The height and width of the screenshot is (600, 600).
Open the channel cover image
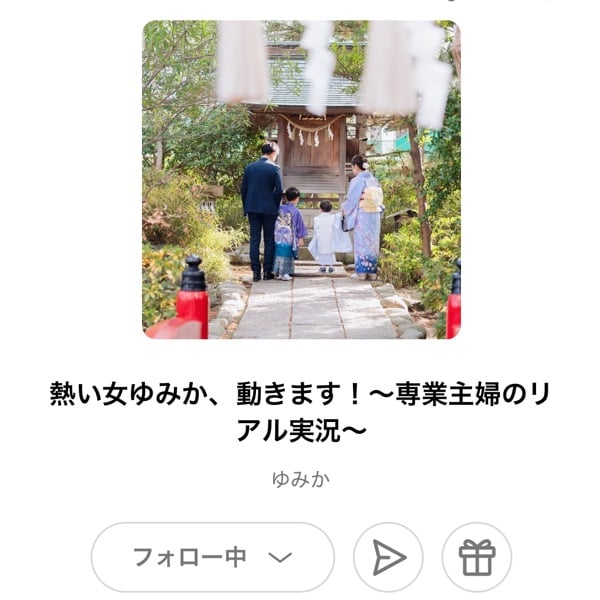[x=301, y=180]
